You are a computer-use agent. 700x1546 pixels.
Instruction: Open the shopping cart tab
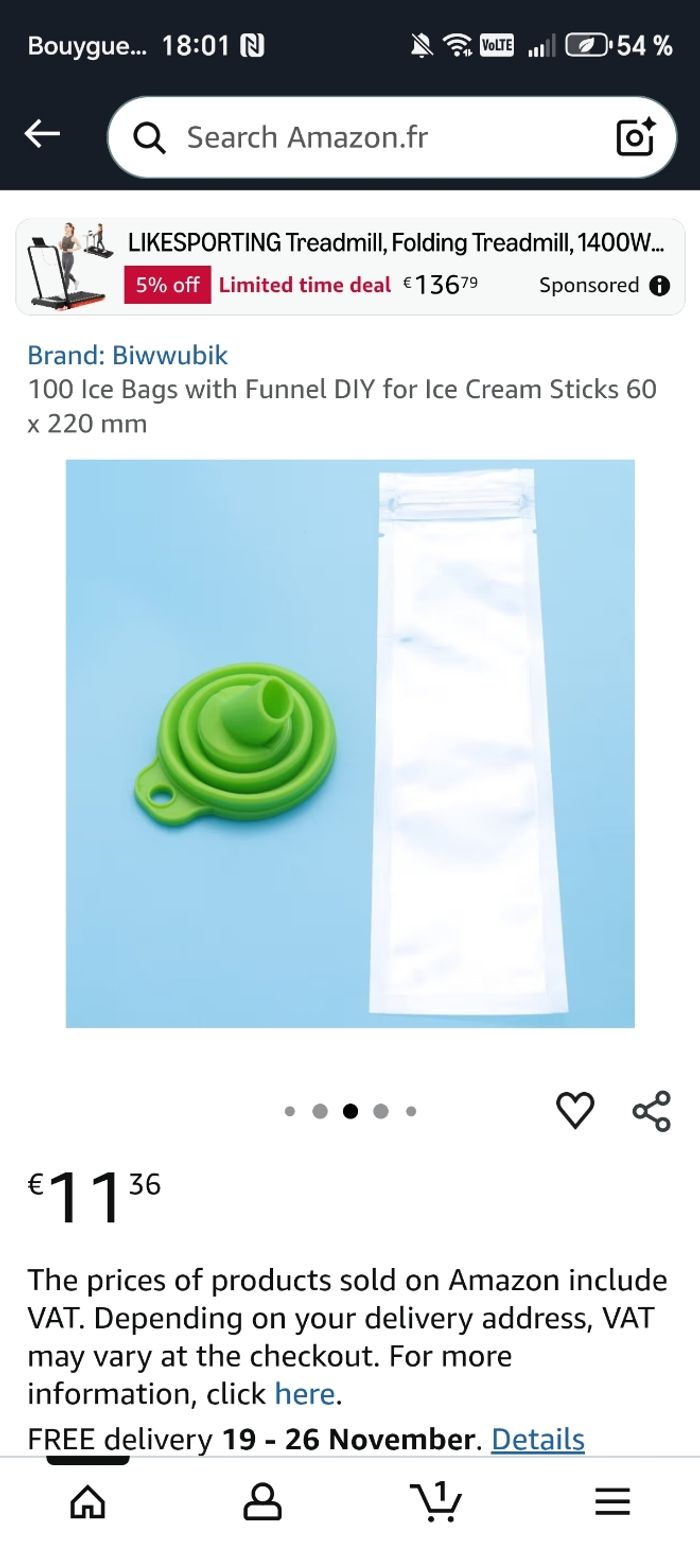436,1501
